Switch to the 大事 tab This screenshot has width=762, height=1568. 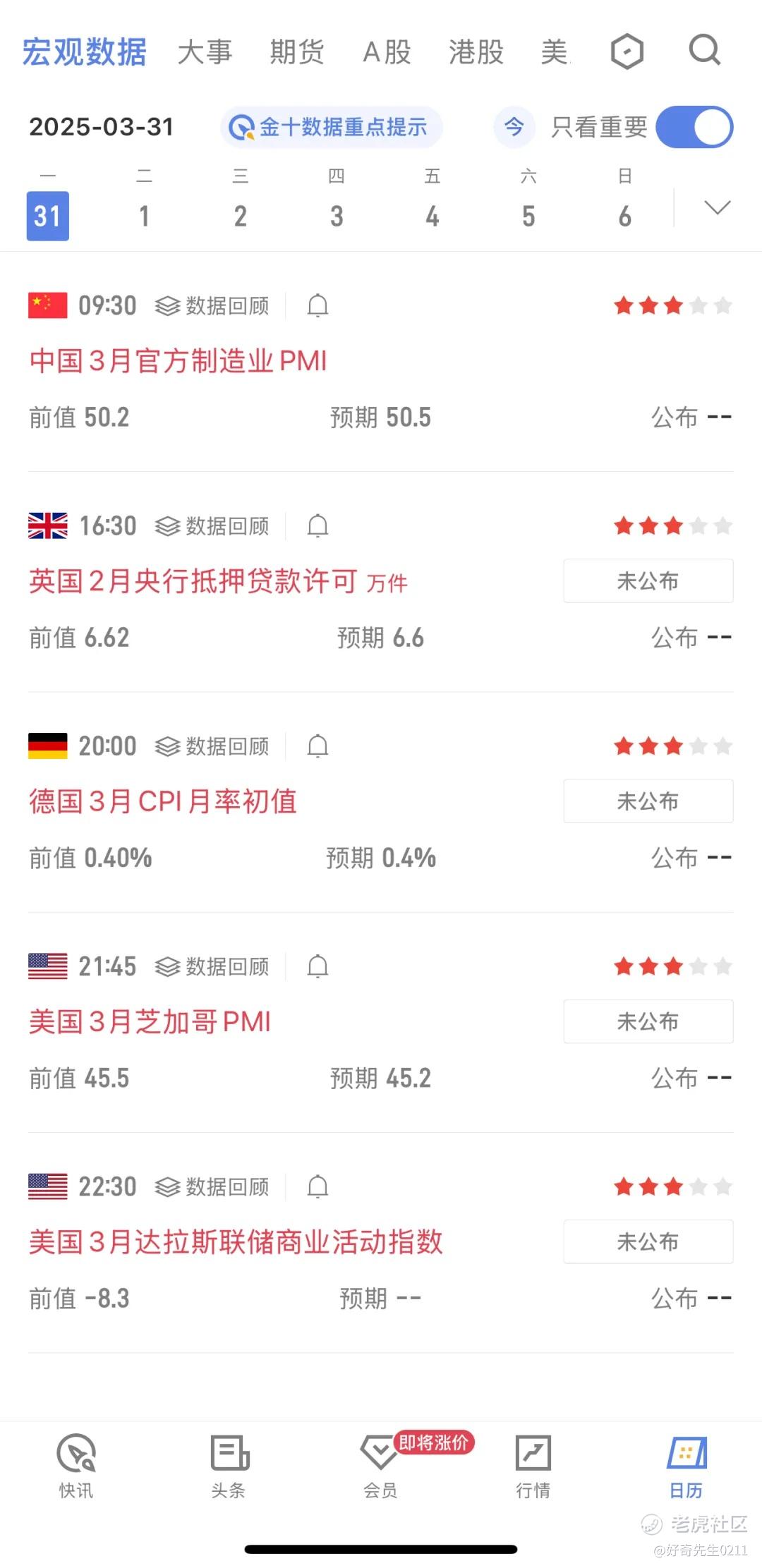pos(205,52)
